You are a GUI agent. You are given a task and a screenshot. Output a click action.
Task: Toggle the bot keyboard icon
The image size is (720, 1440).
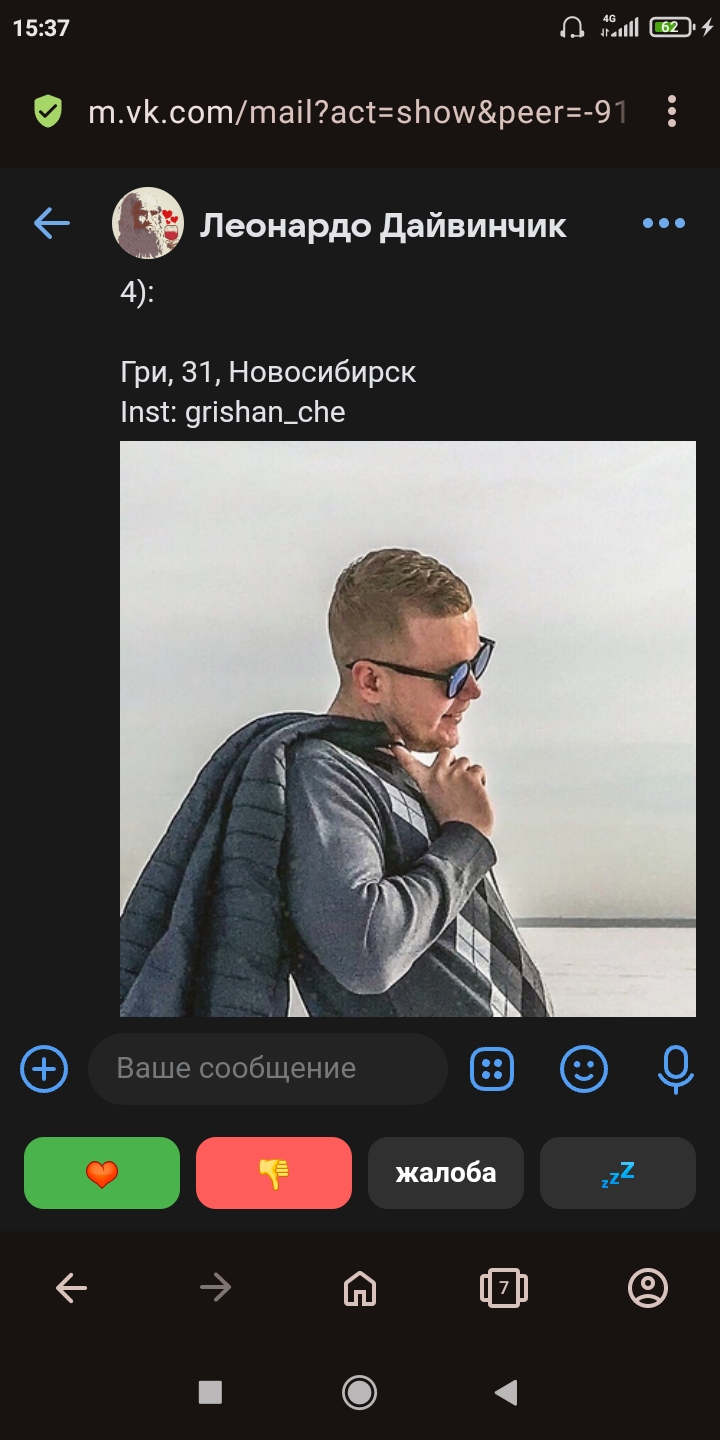(x=492, y=1069)
